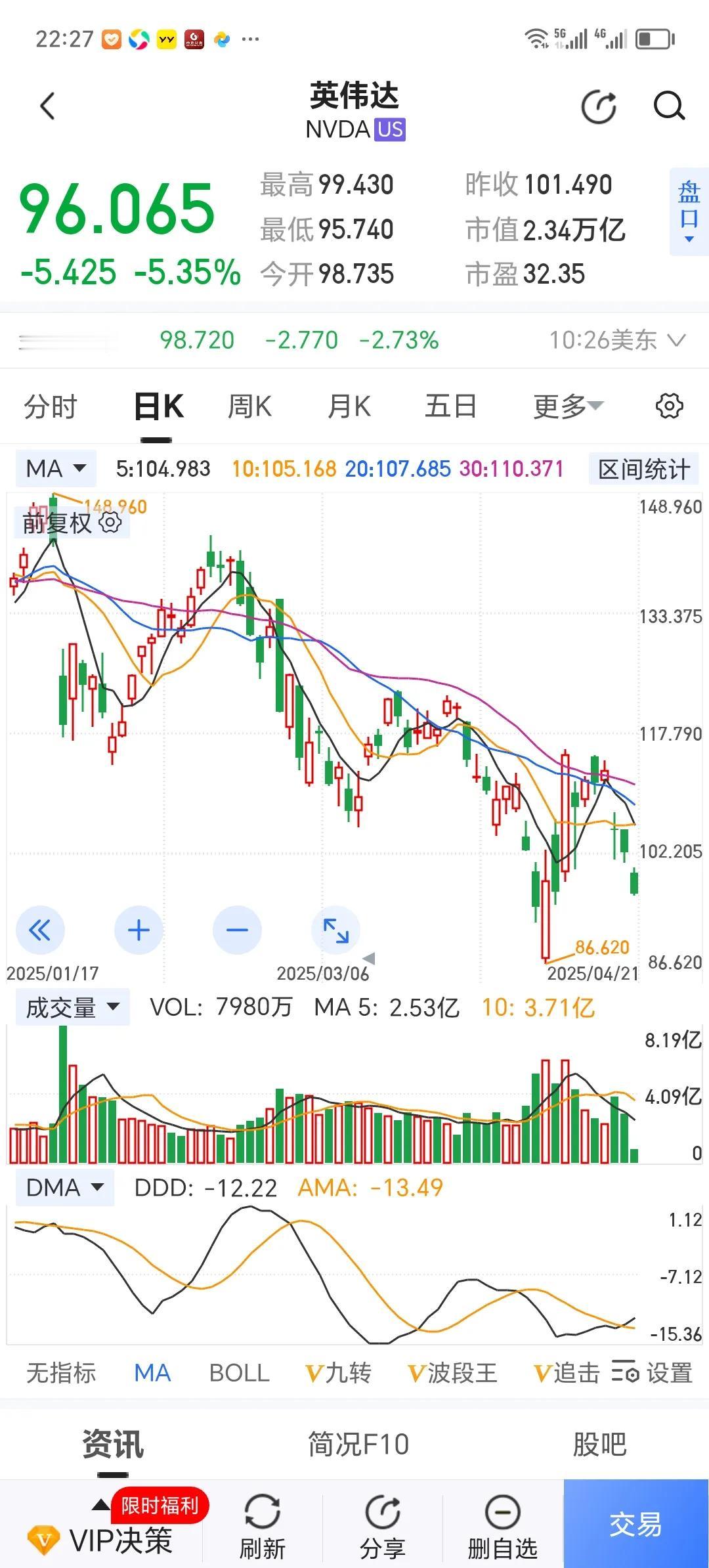Open the MA indicator dropdown
This screenshot has height=1568, width=709.
click(x=56, y=469)
